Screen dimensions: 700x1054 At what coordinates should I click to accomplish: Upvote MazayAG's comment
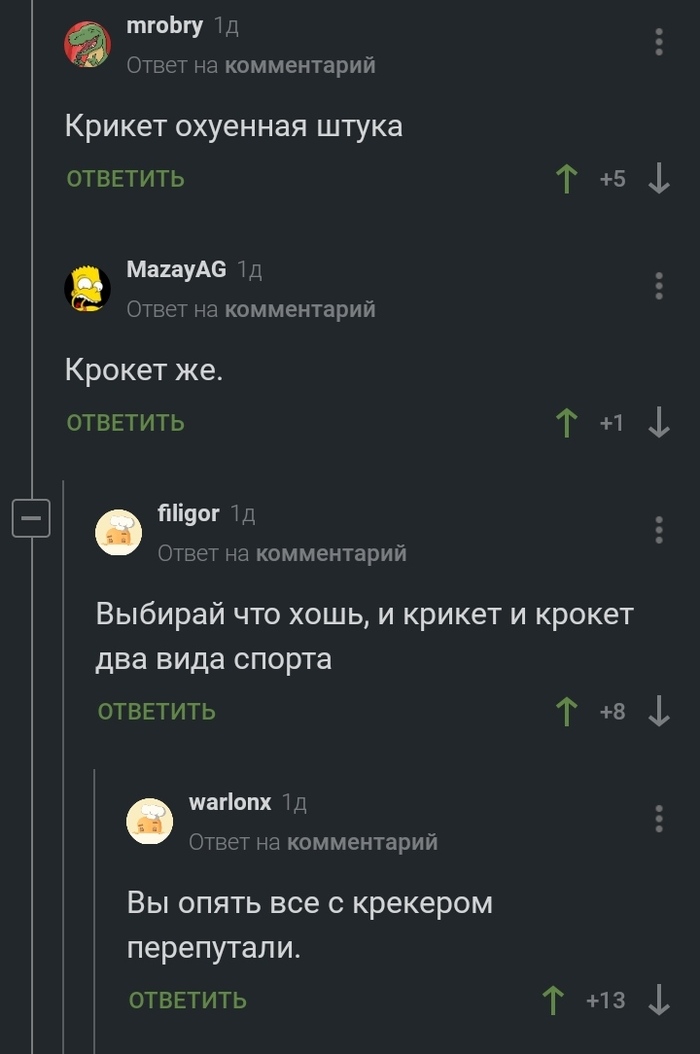(x=567, y=423)
